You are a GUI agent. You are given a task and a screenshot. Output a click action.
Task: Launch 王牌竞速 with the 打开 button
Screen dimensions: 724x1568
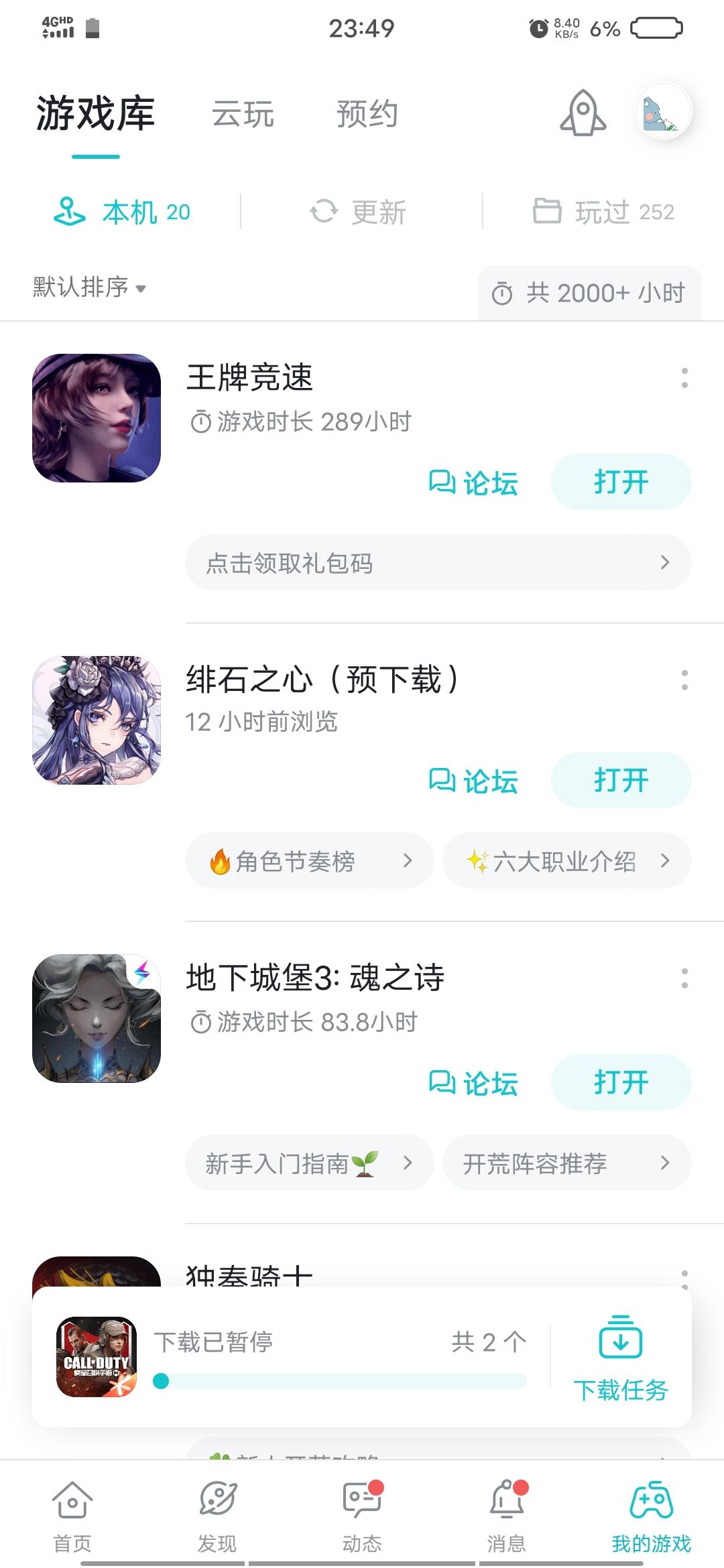pos(621,482)
